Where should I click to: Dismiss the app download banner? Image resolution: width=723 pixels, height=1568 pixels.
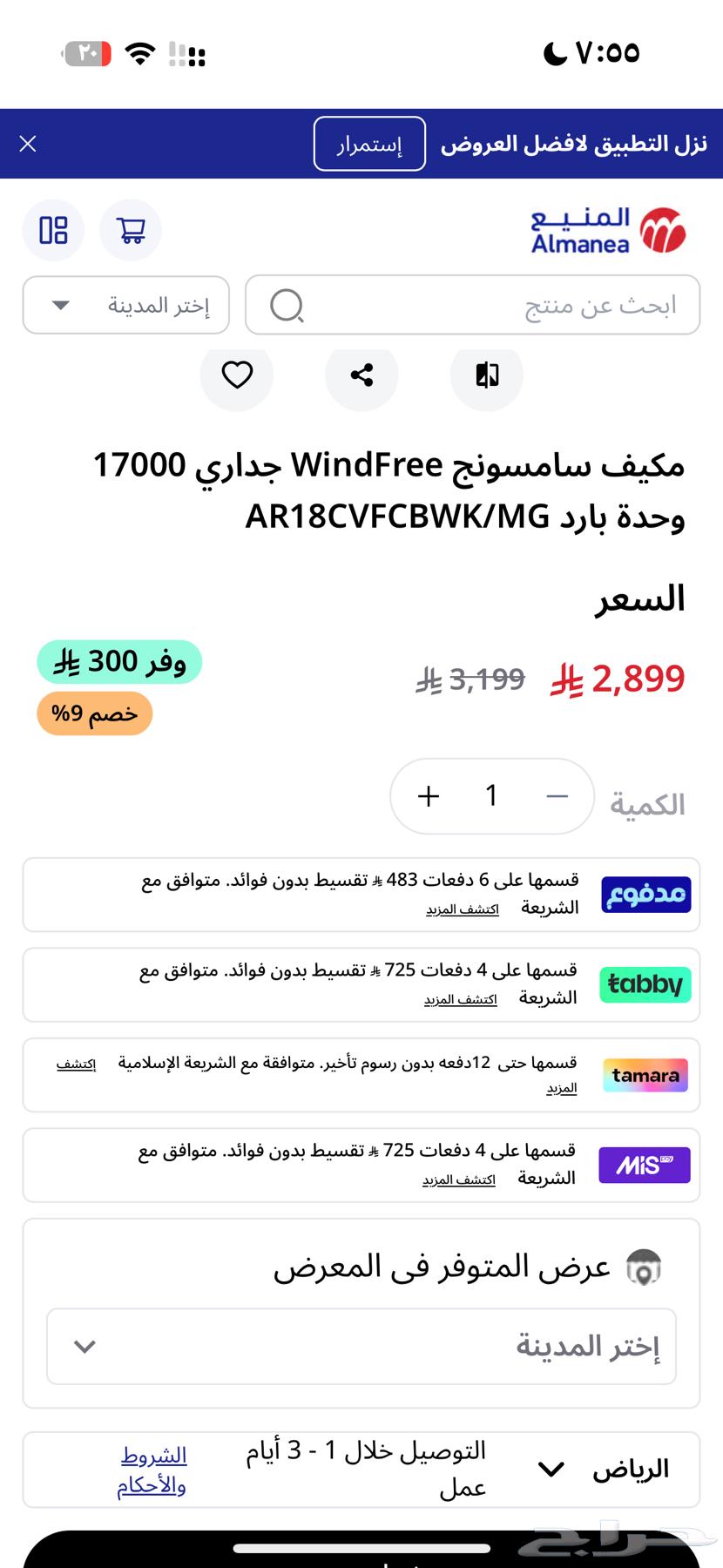coord(28,144)
